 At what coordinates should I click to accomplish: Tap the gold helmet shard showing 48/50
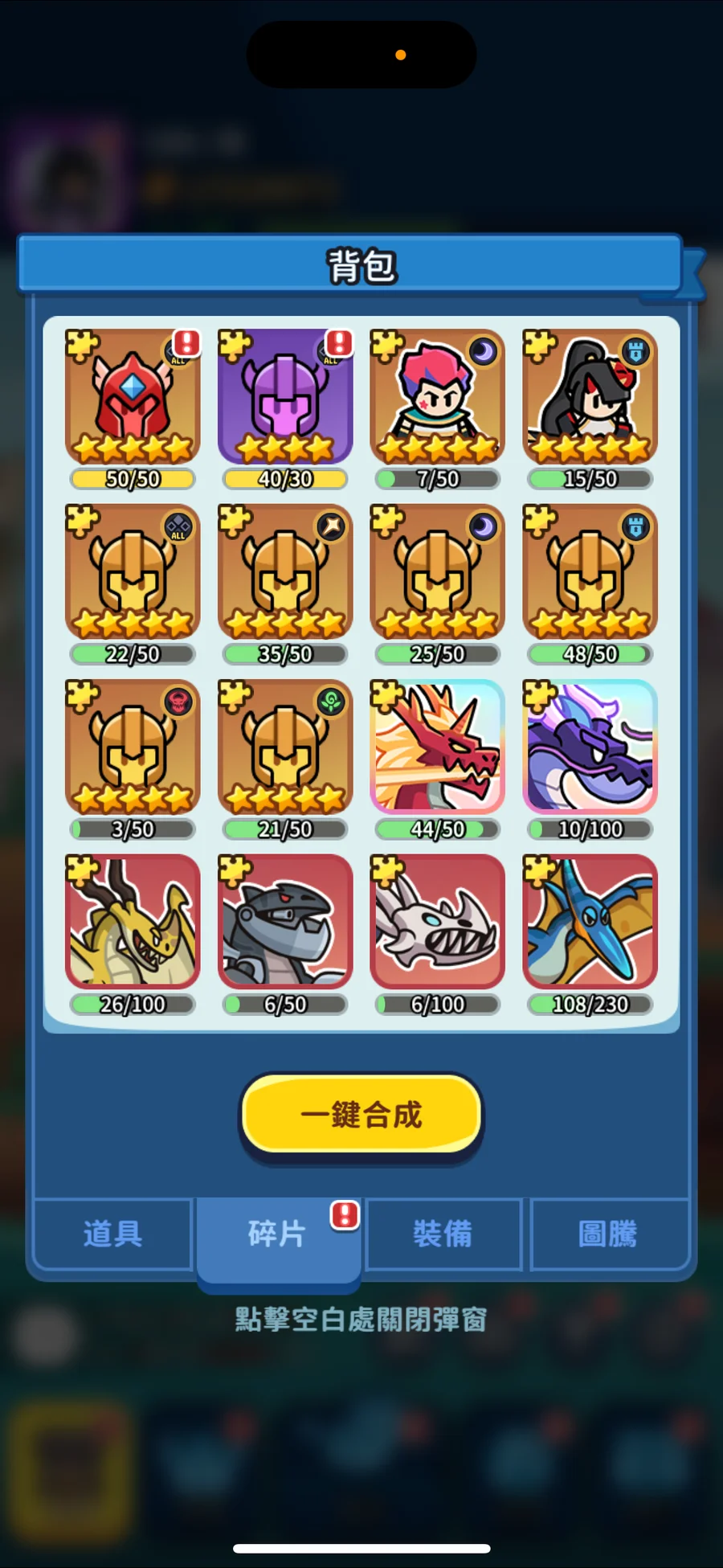pos(590,572)
